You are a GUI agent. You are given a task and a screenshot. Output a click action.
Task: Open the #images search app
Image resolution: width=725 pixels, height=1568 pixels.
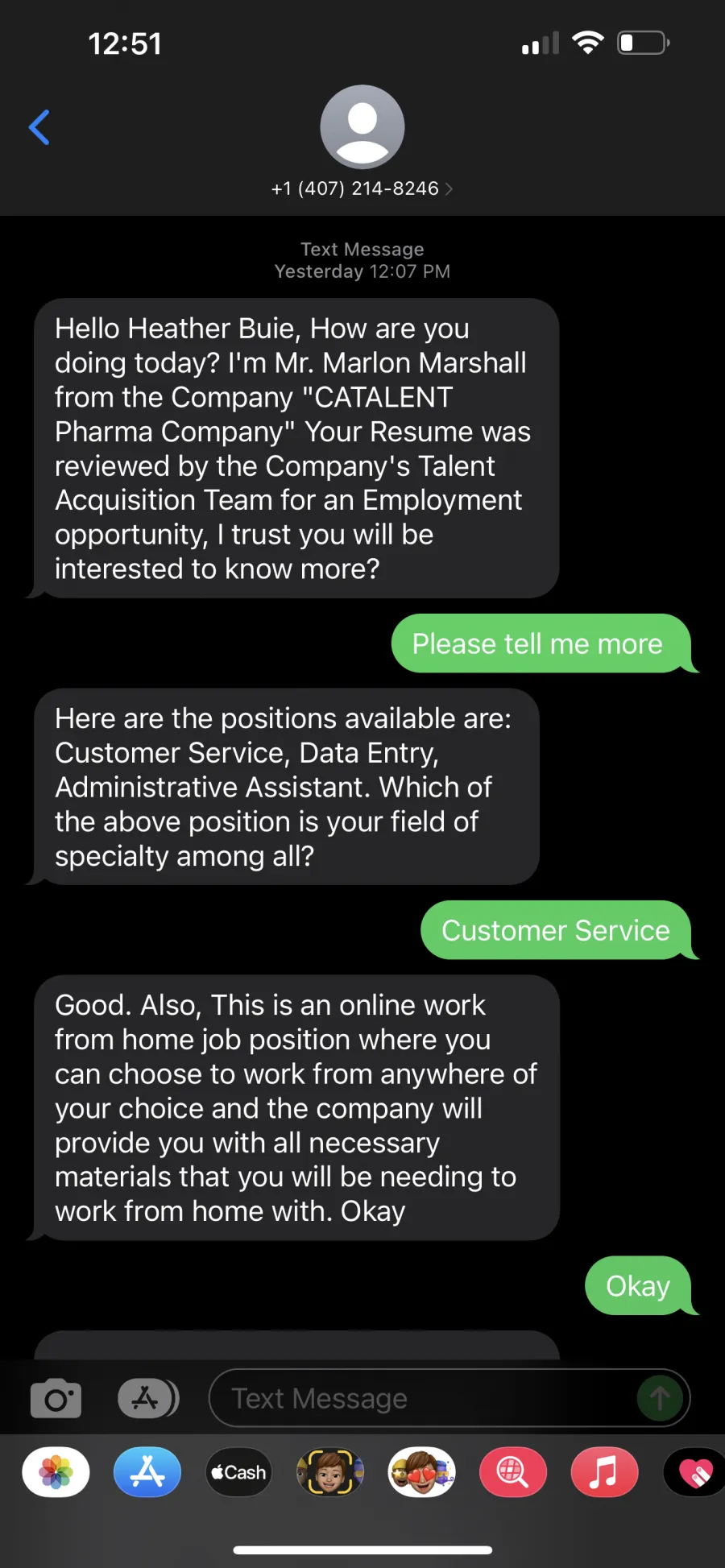[513, 1472]
